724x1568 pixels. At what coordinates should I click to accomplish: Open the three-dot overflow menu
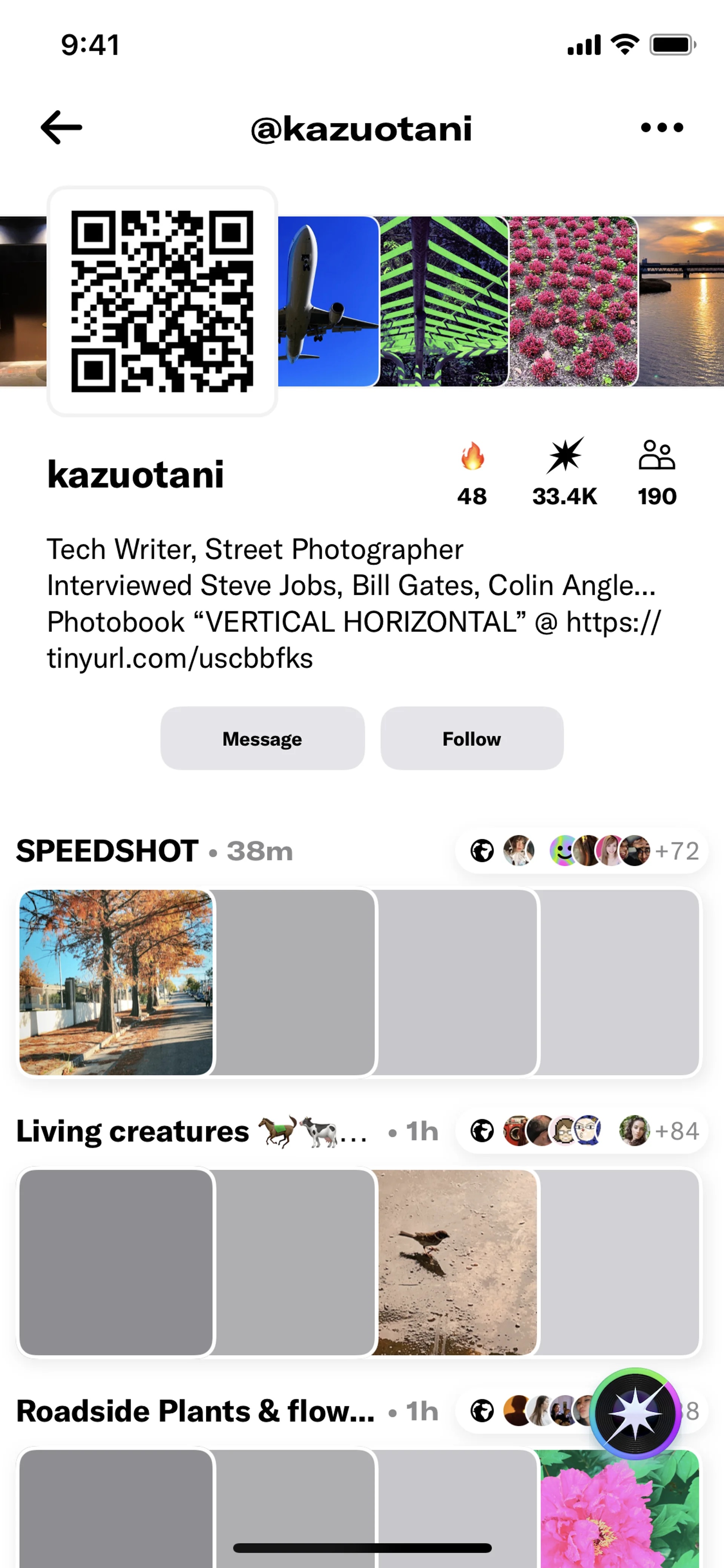point(661,127)
